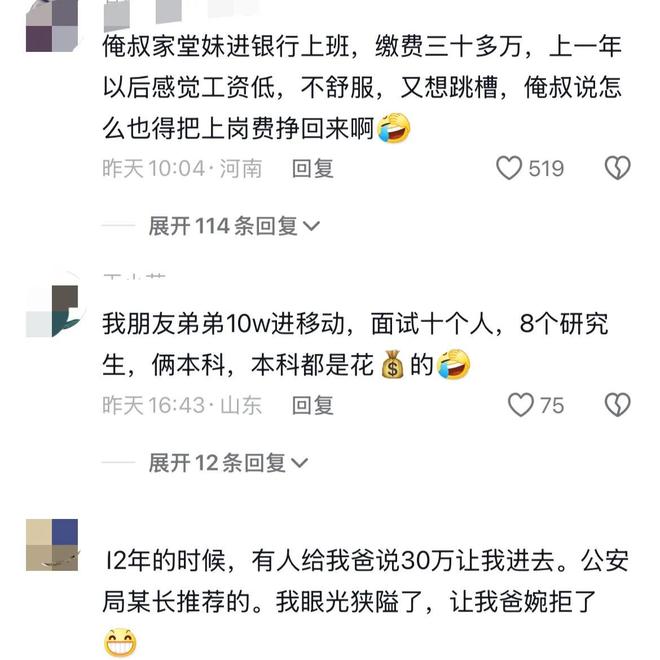This screenshot has width=660, height=660.
Task: Open the avatar of the 山东 commenter
Action: click(x=51, y=310)
